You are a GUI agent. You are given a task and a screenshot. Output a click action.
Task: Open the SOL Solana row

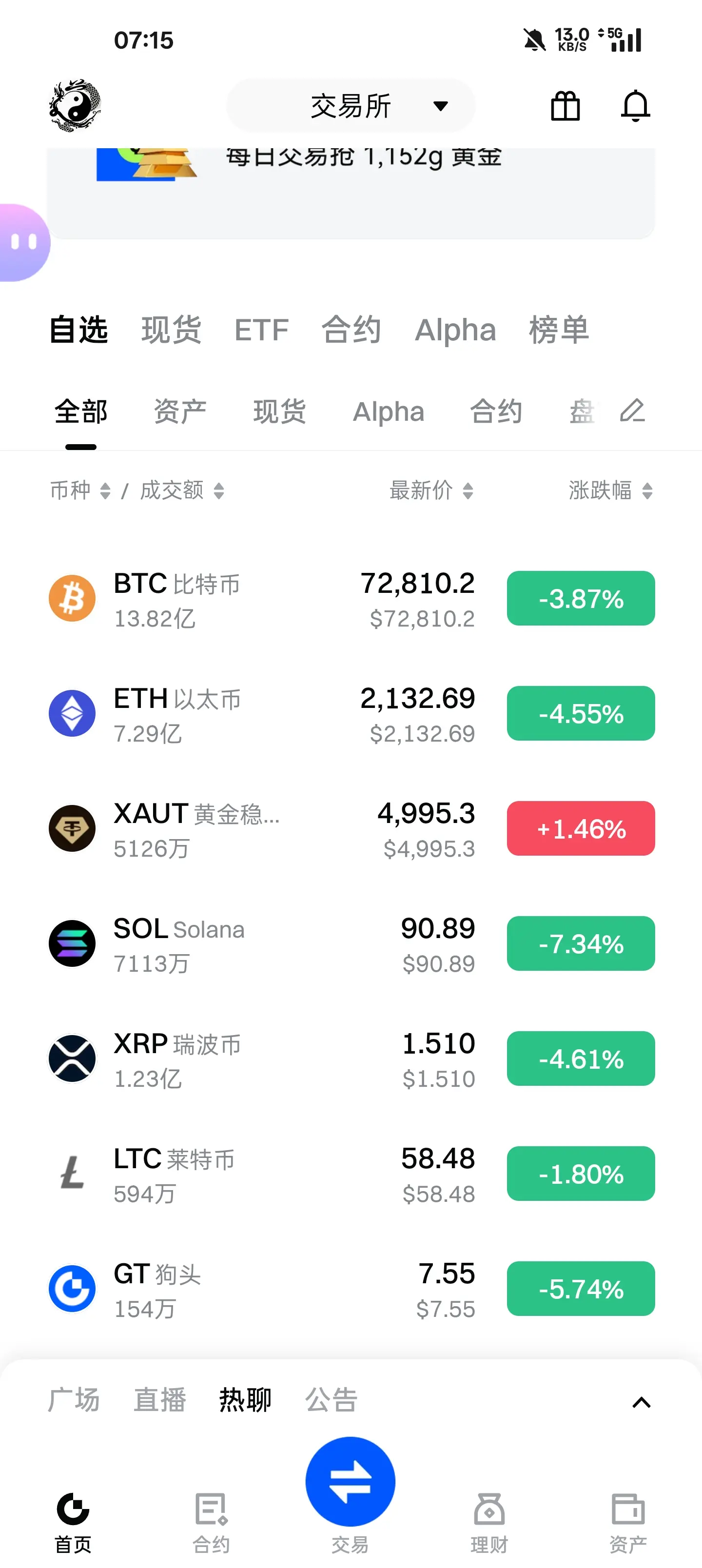coord(244,944)
